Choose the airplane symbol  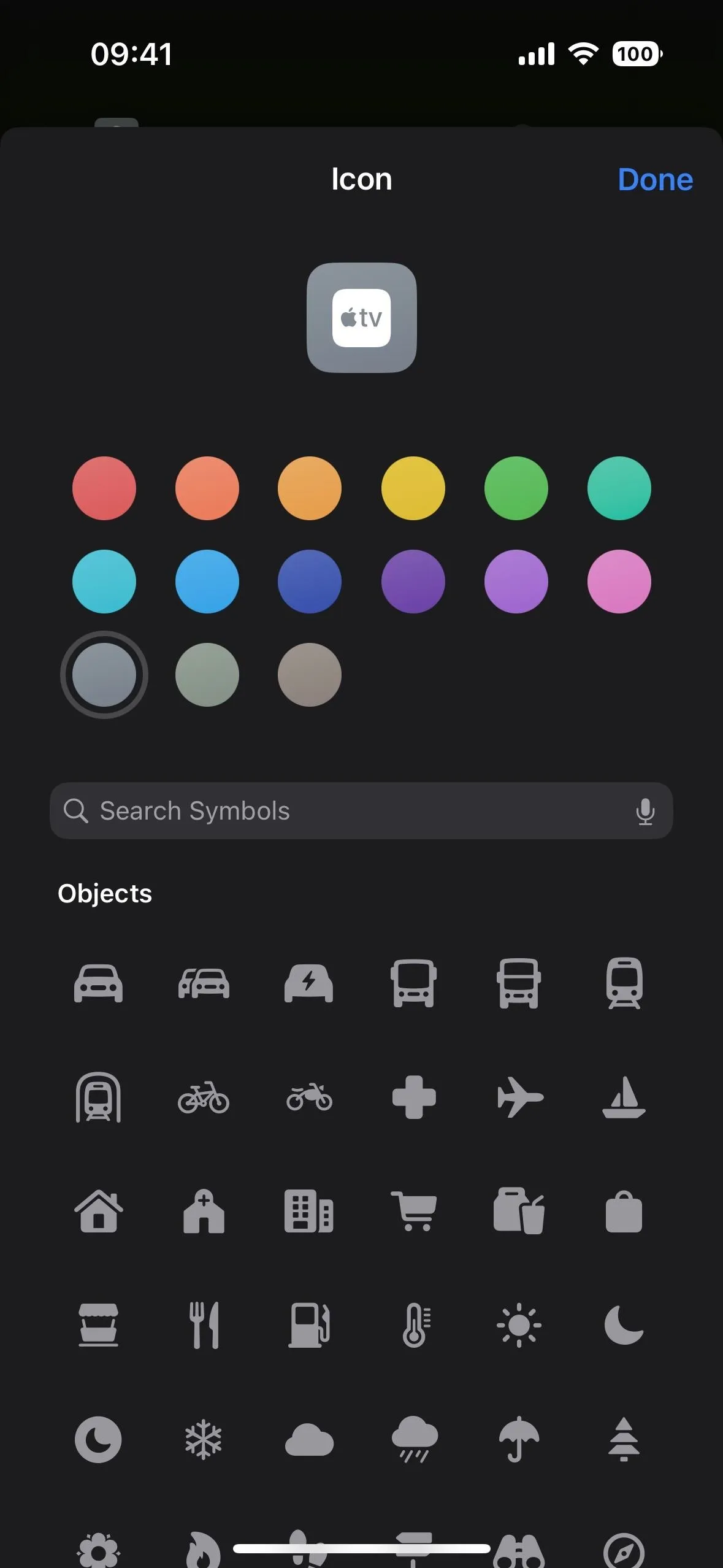click(520, 1097)
